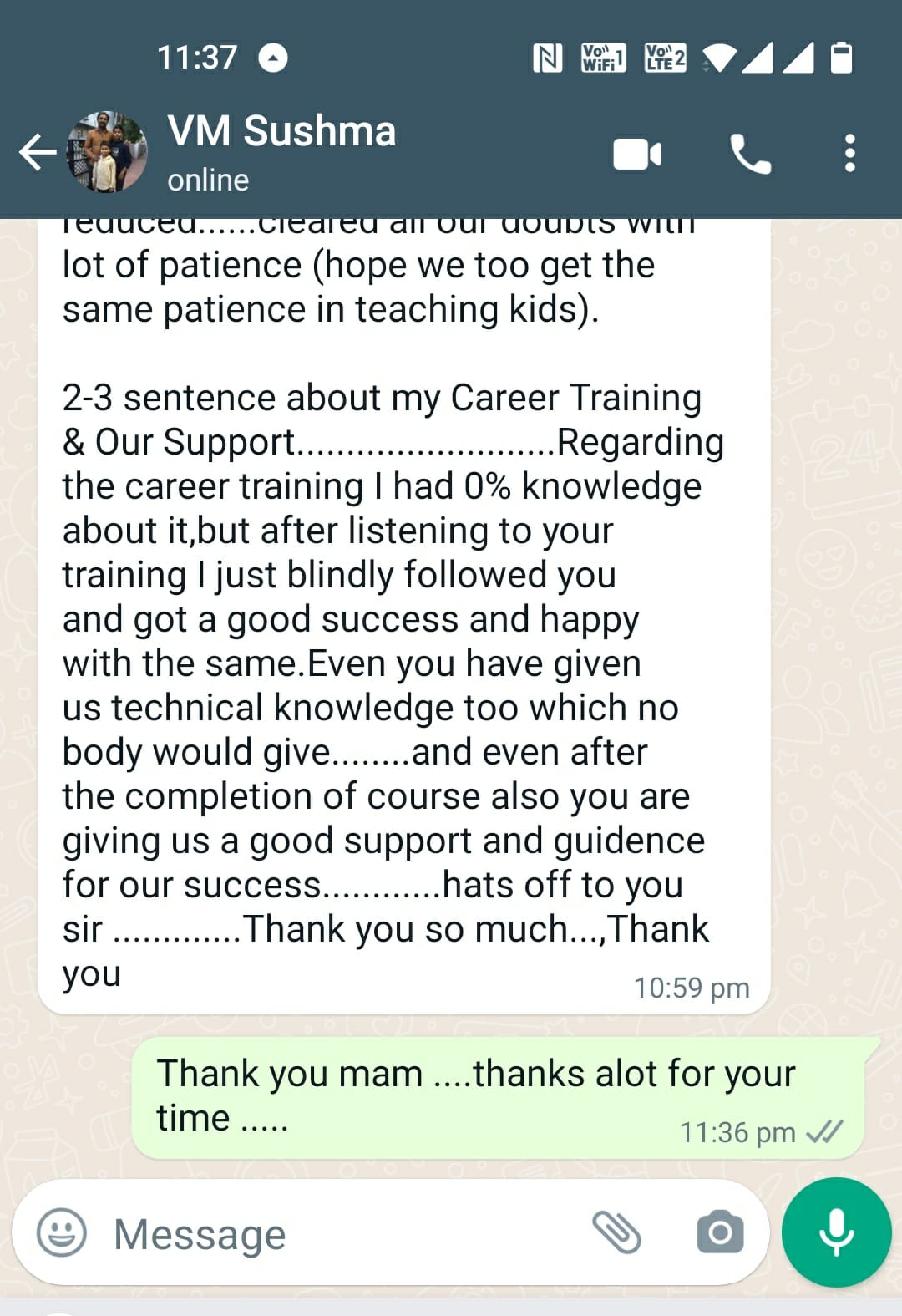Start a voice call with VM Sushma
Screen dimensions: 902x1316
coord(750,155)
